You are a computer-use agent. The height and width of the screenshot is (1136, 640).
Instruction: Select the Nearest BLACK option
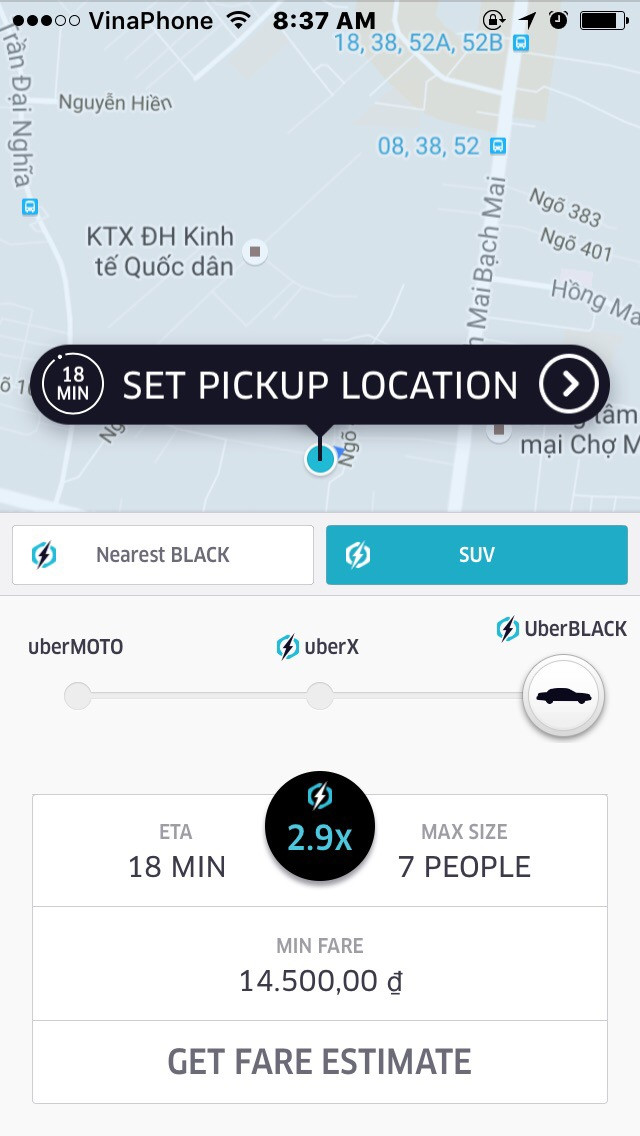(163, 555)
